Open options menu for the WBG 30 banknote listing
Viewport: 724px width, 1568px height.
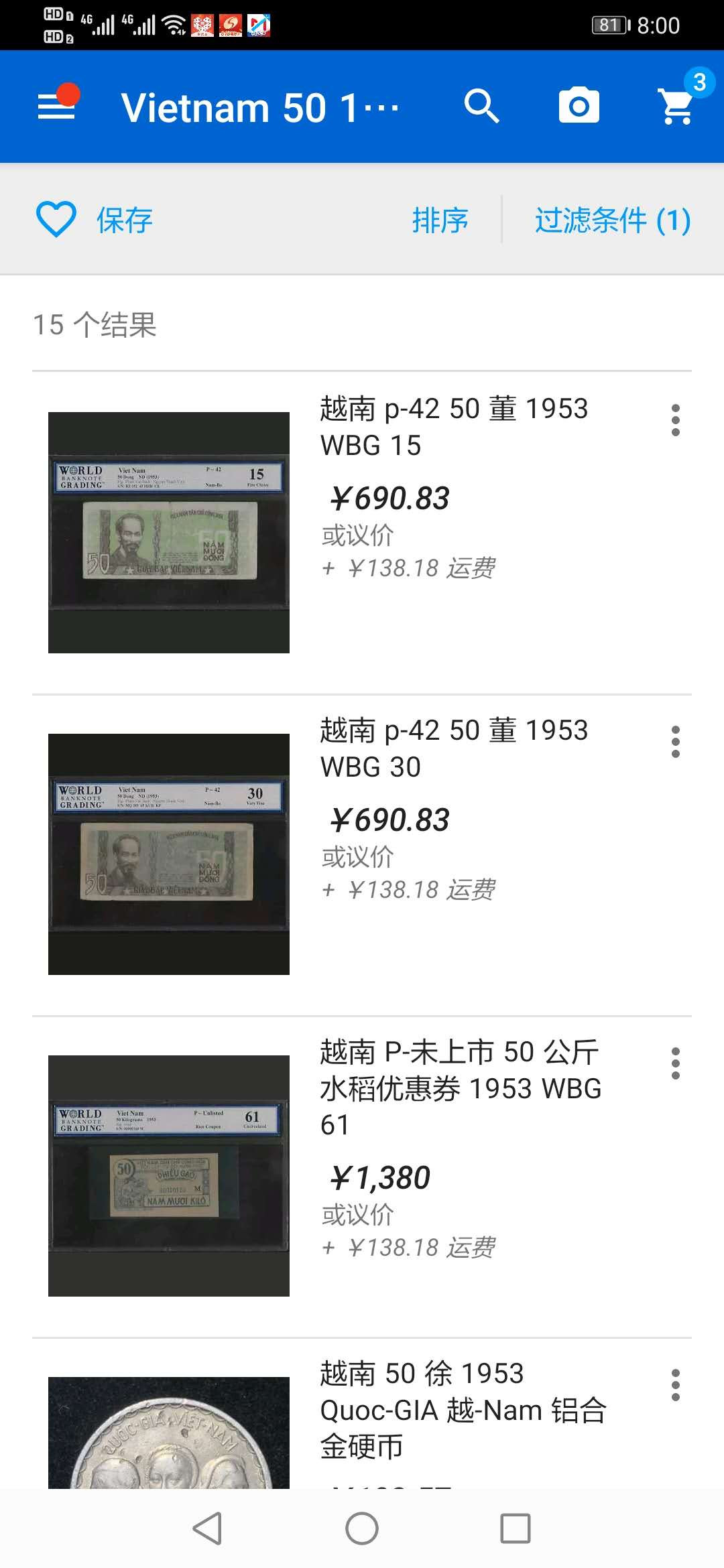click(x=675, y=740)
